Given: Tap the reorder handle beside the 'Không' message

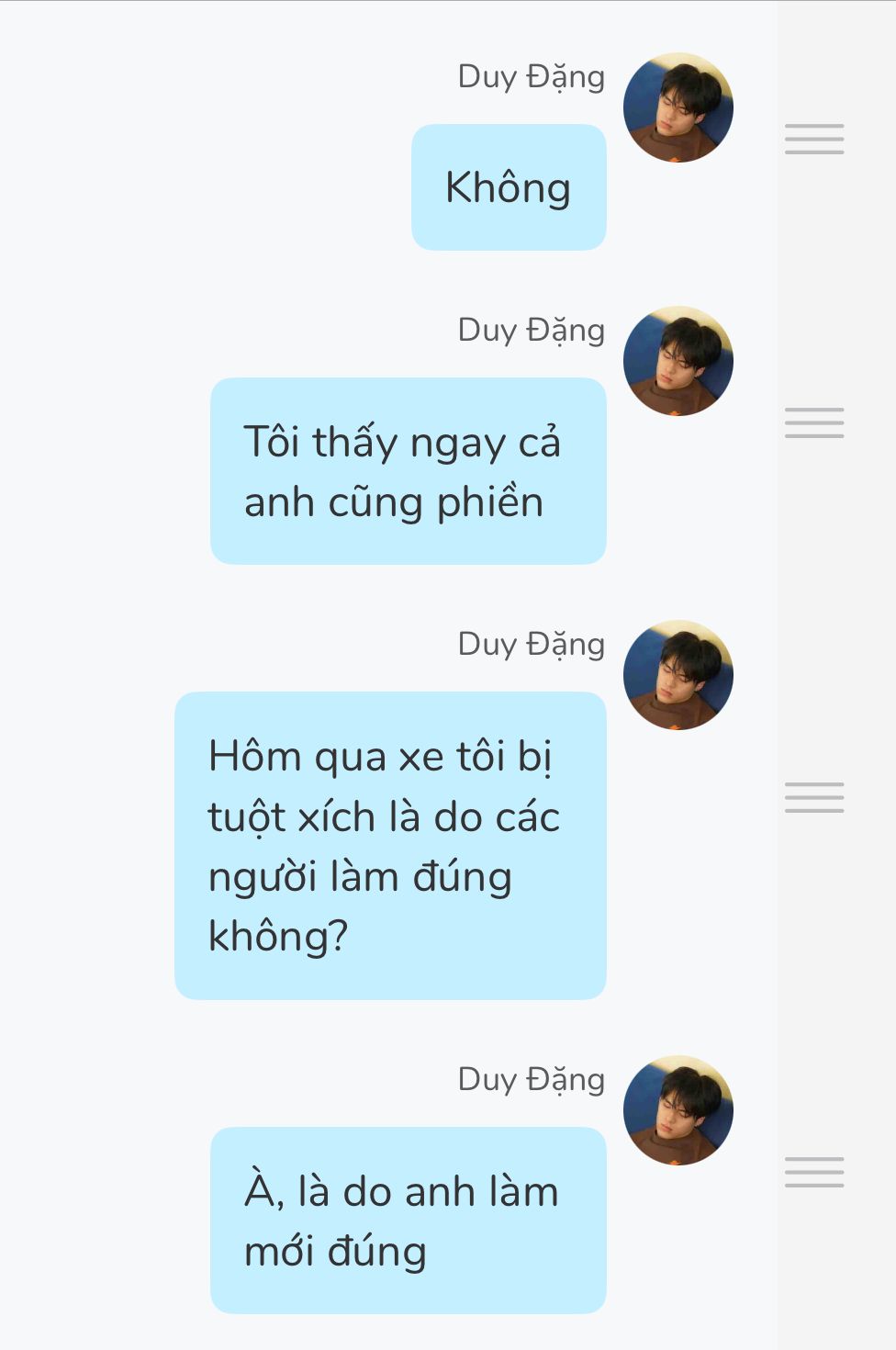Looking at the screenshot, I should click(813, 139).
